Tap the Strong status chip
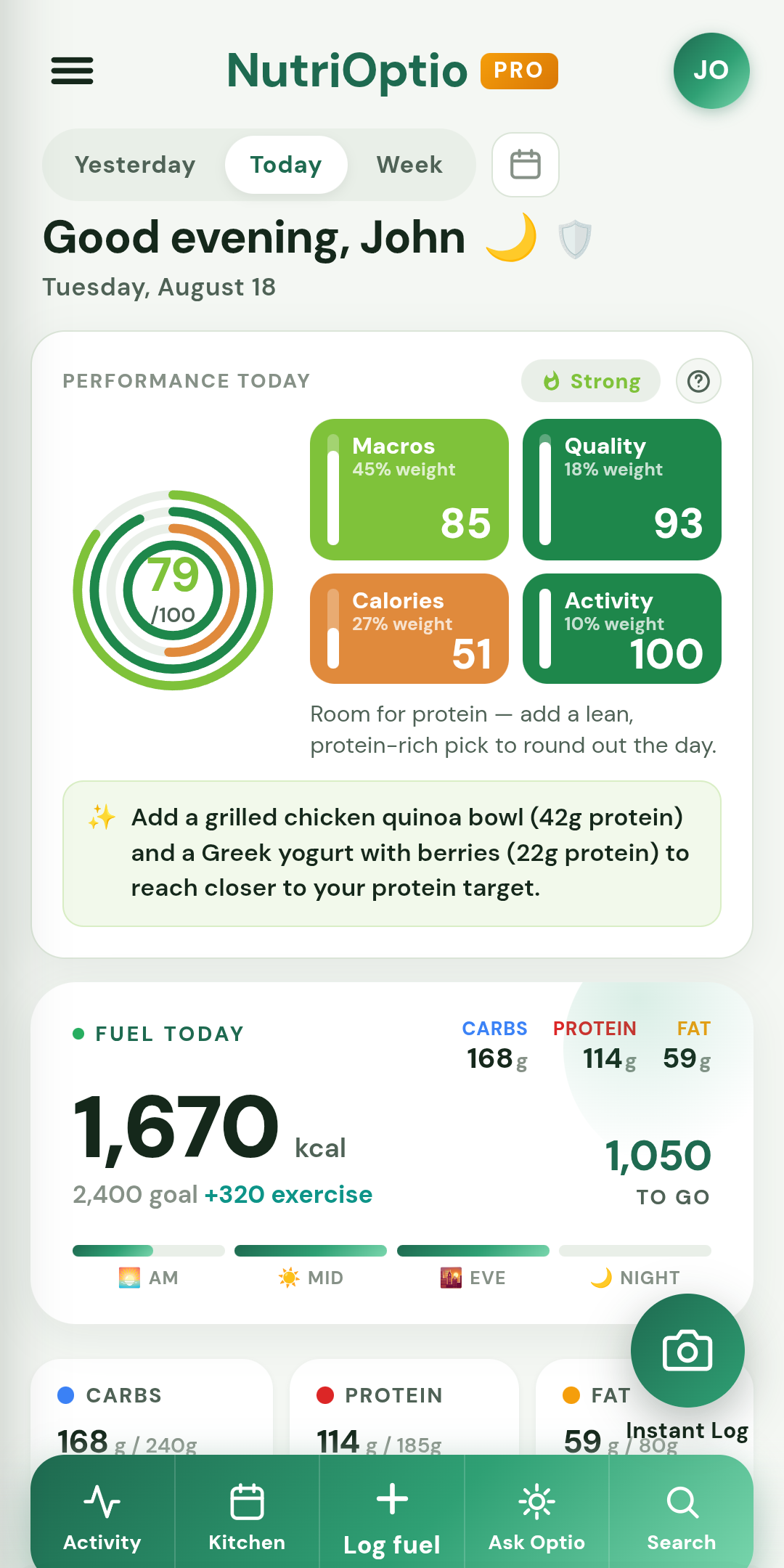 (x=591, y=381)
